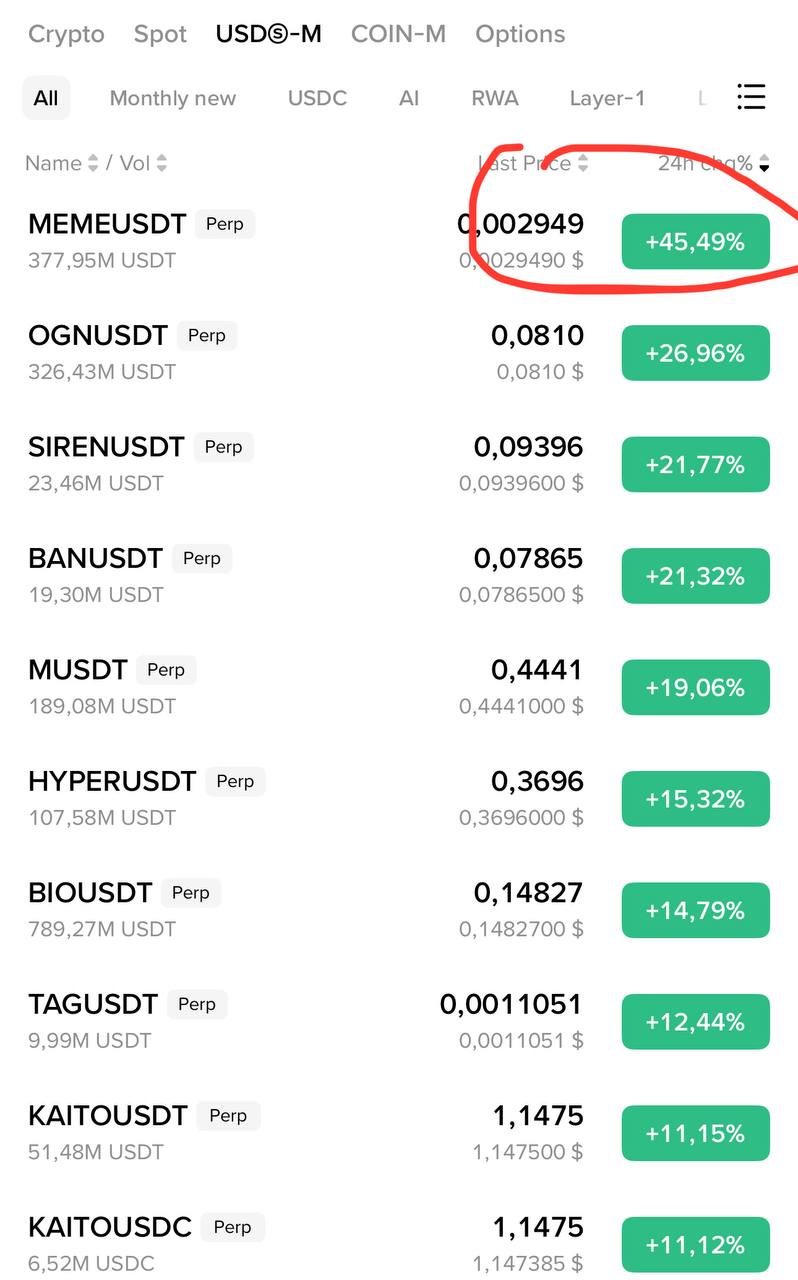The height and width of the screenshot is (1280, 798).
Task: View HYPERUSDT perpetual details
Action: (112, 781)
